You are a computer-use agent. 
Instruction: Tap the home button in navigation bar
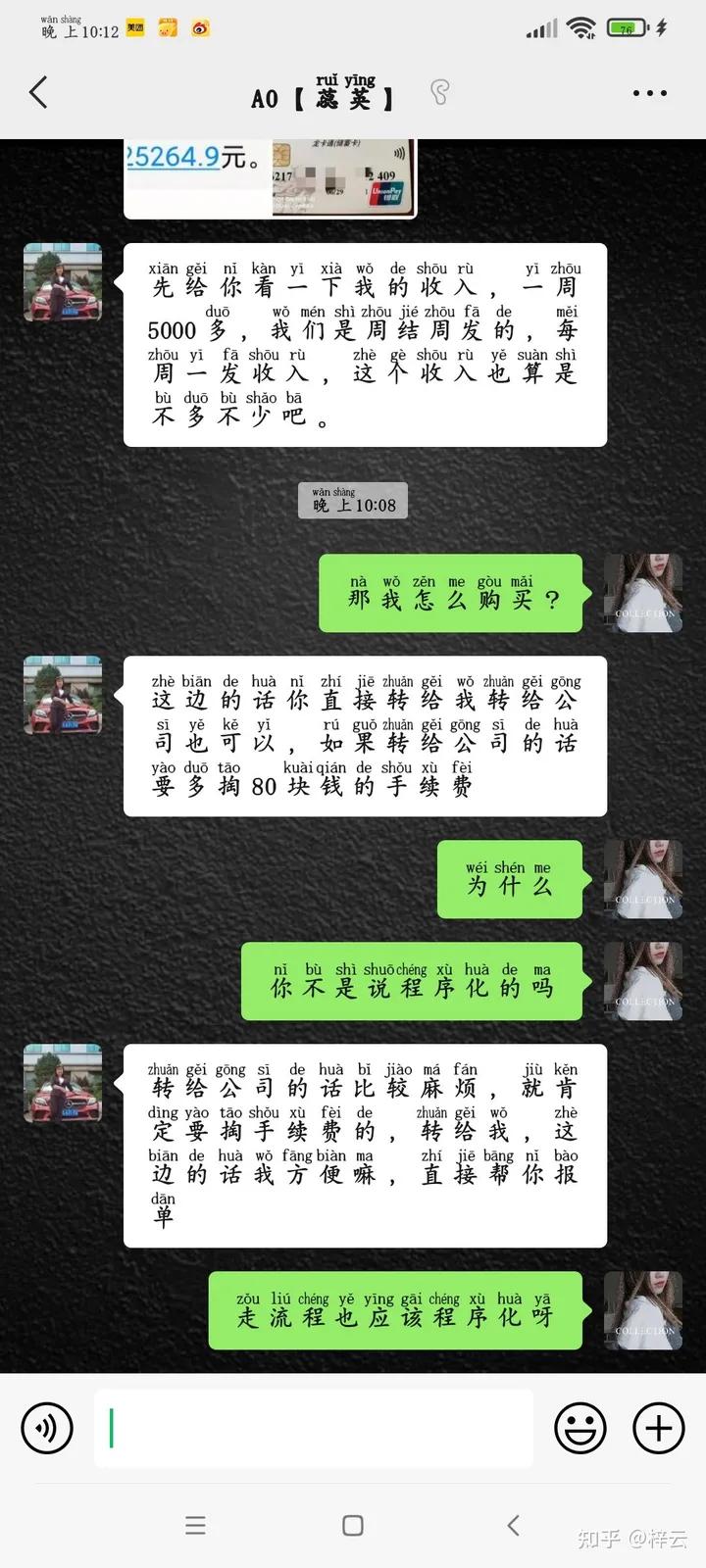pos(352,1525)
